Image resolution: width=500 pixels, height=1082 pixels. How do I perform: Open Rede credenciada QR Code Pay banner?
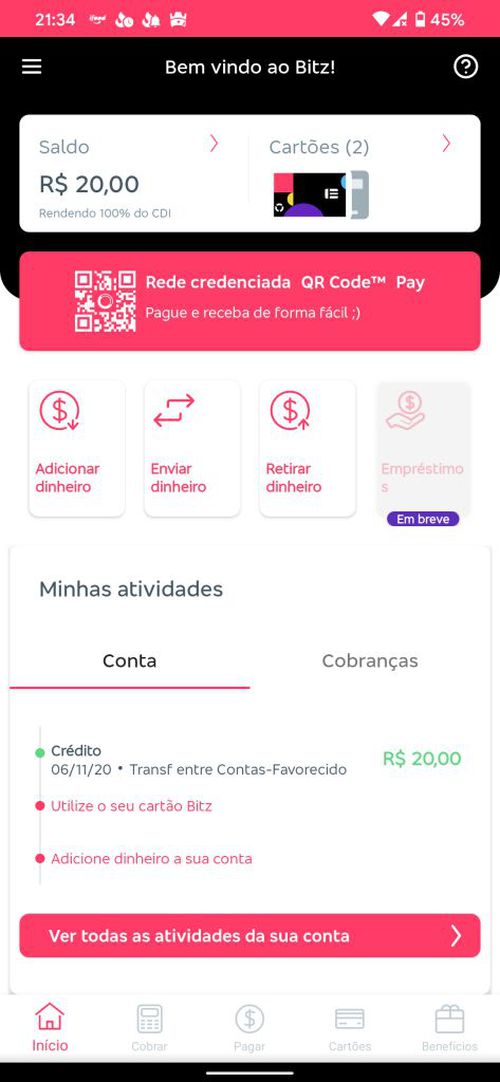pos(250,301)
